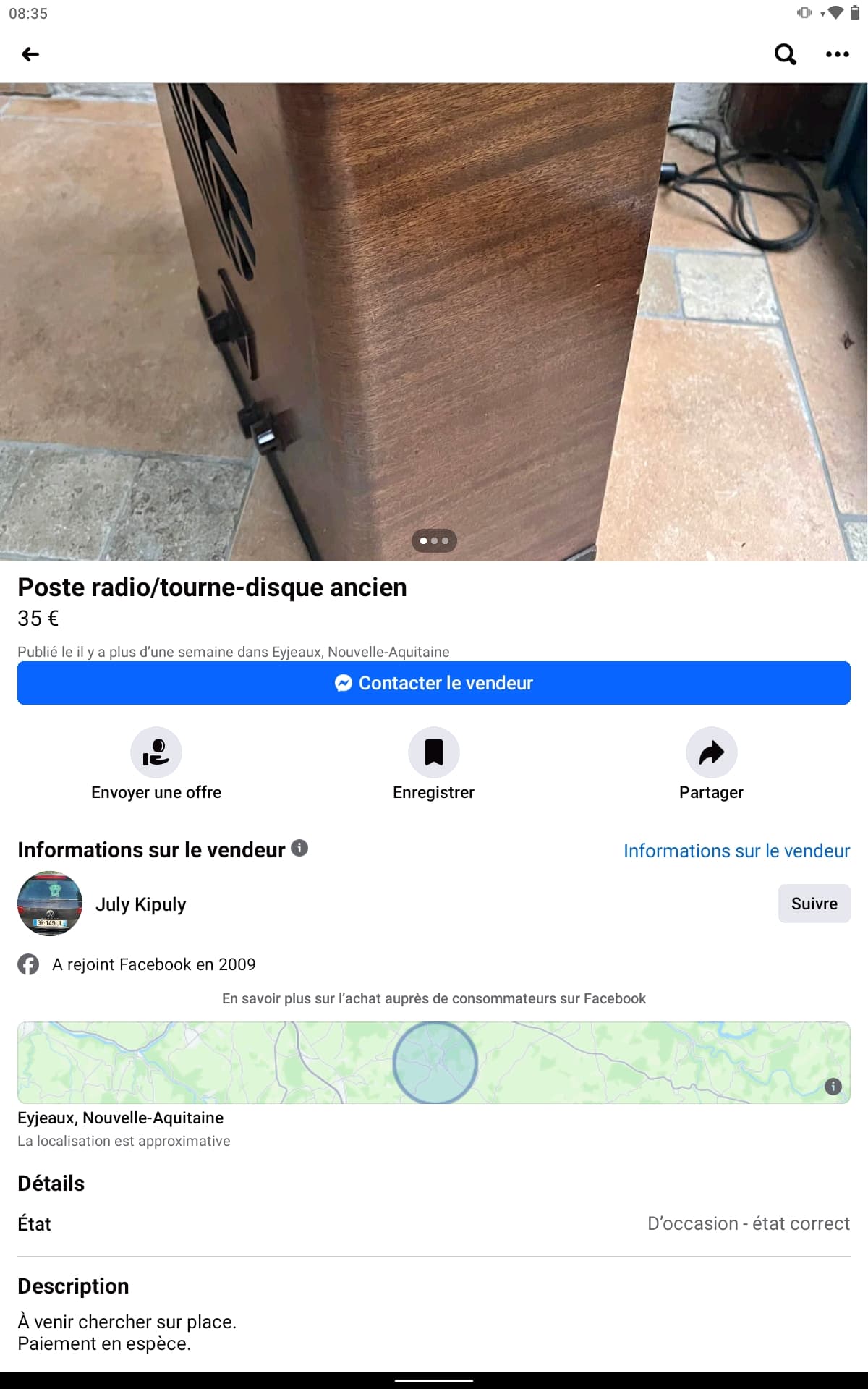Go back with the top arrow

(x=30, y=54)
